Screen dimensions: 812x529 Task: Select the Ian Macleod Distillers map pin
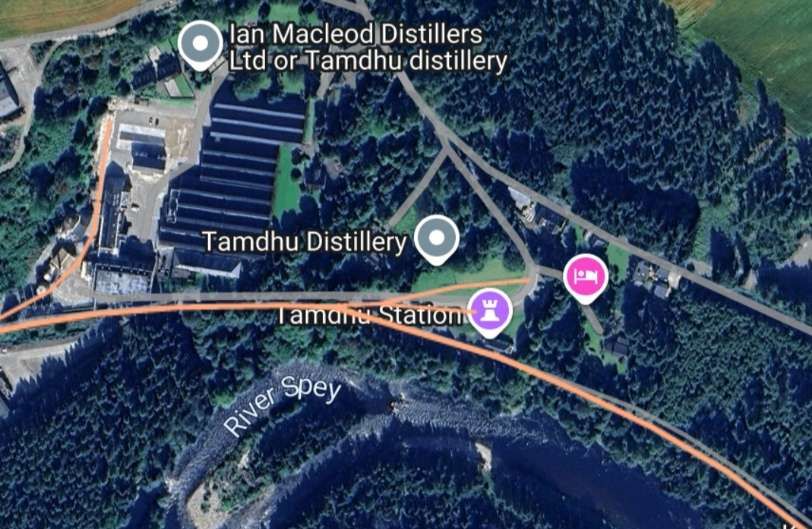(202, 45)
